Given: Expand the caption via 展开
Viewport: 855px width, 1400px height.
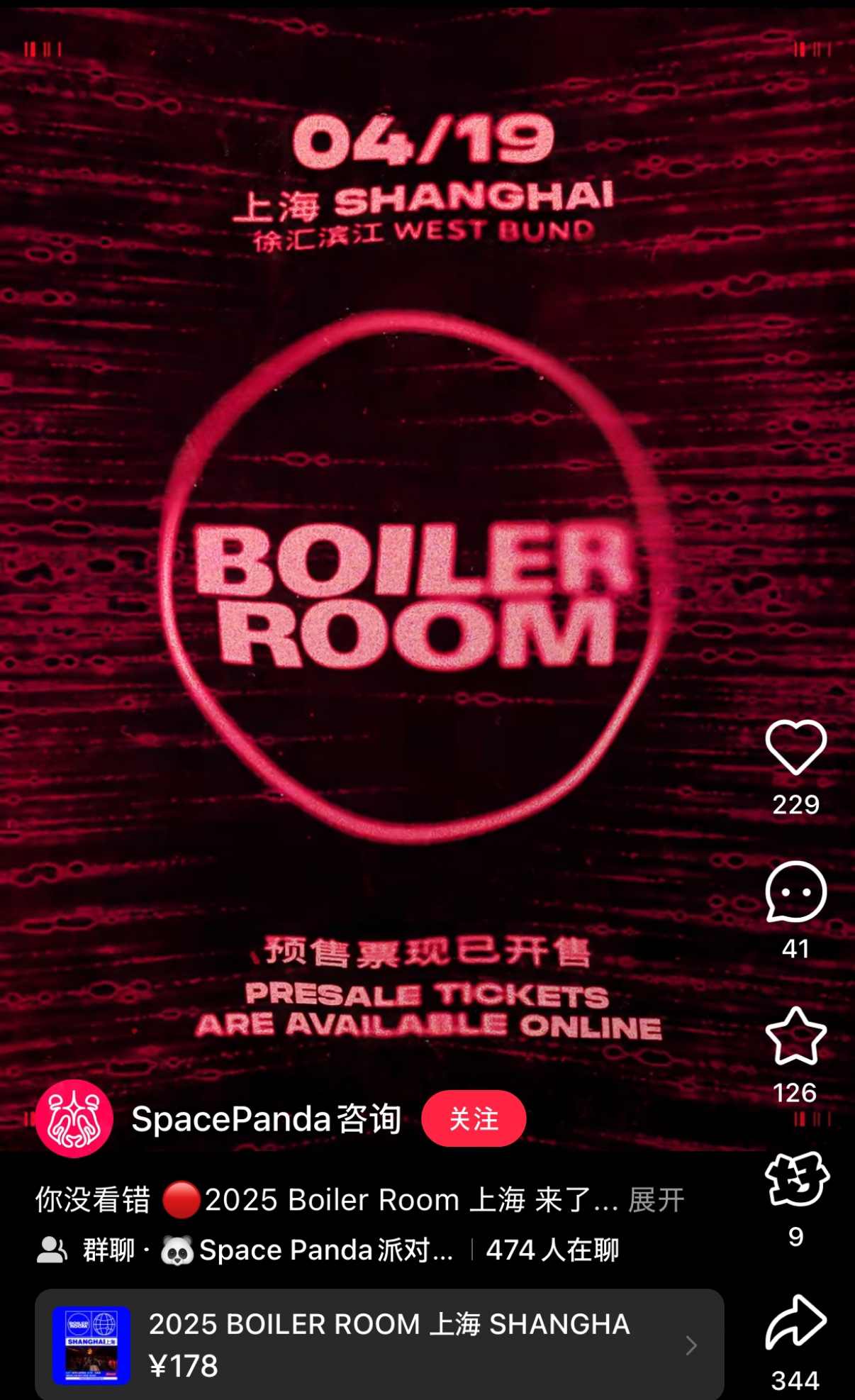Looking at the screenshot, I should pos(656,1200).
